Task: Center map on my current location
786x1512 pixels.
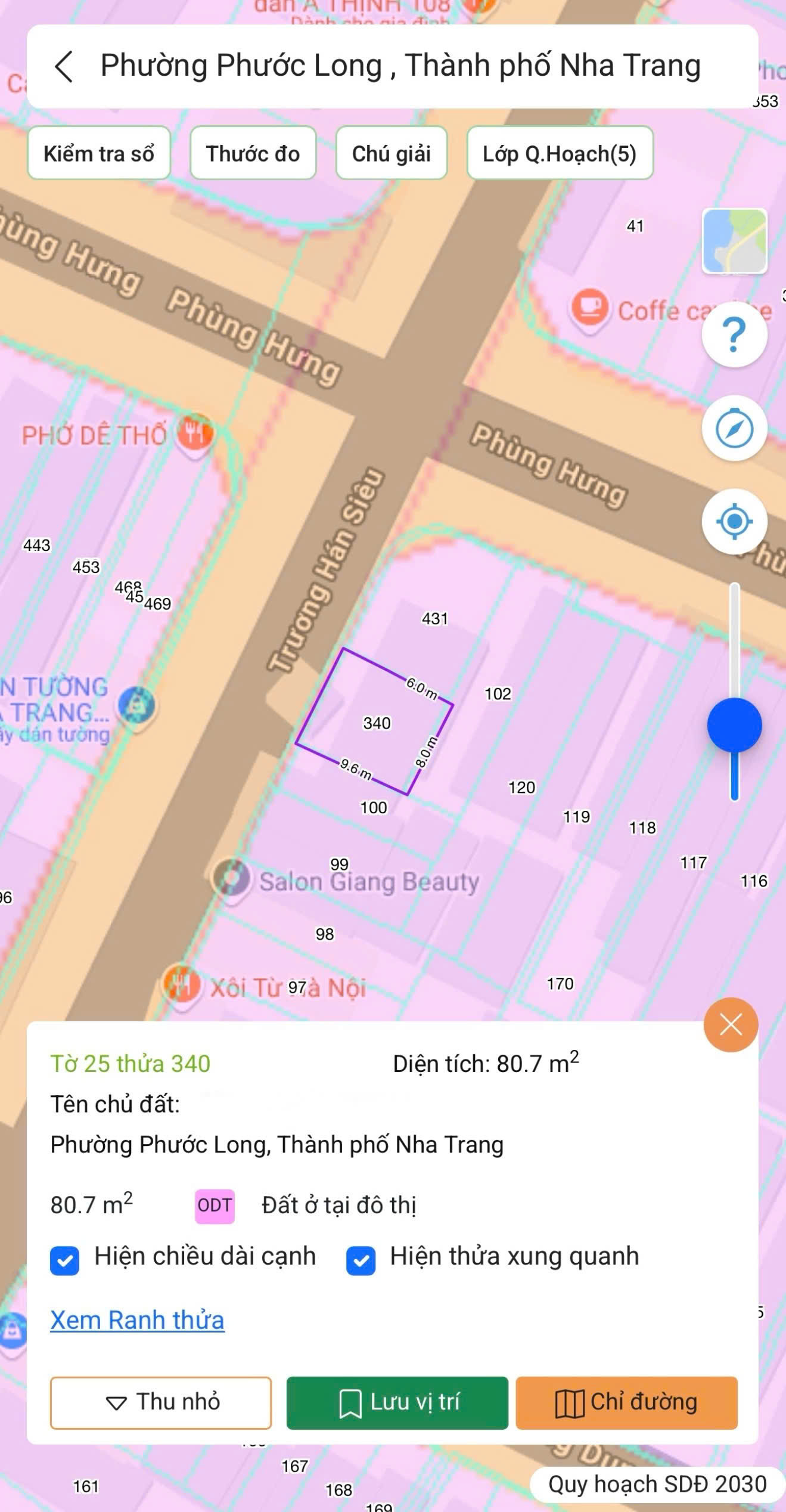Action: pos(734,522)
